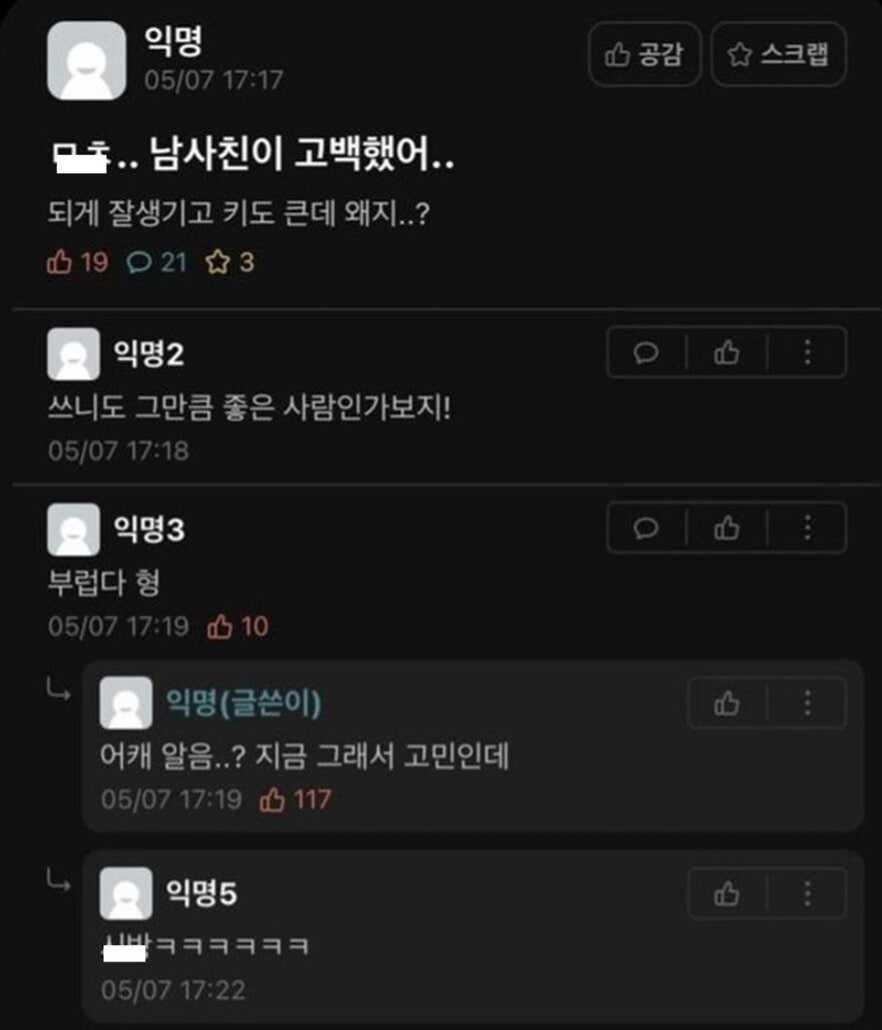This screenshot has width=882, height=1030.
Task: Scrap the post with the 스크랩 button
Action: tap(778, 55)
